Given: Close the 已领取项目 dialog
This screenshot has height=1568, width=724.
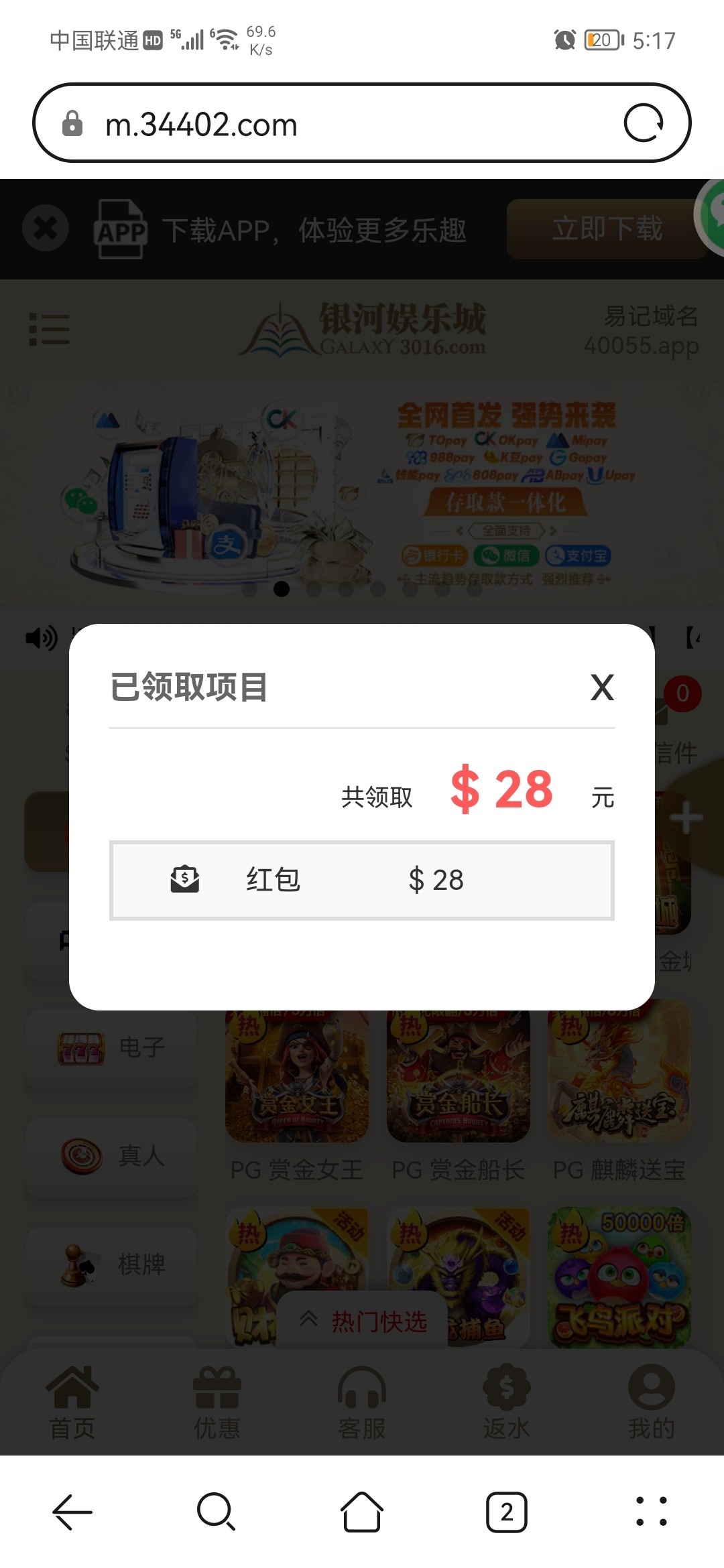Looking at the screenshot, I should point(602,688).
